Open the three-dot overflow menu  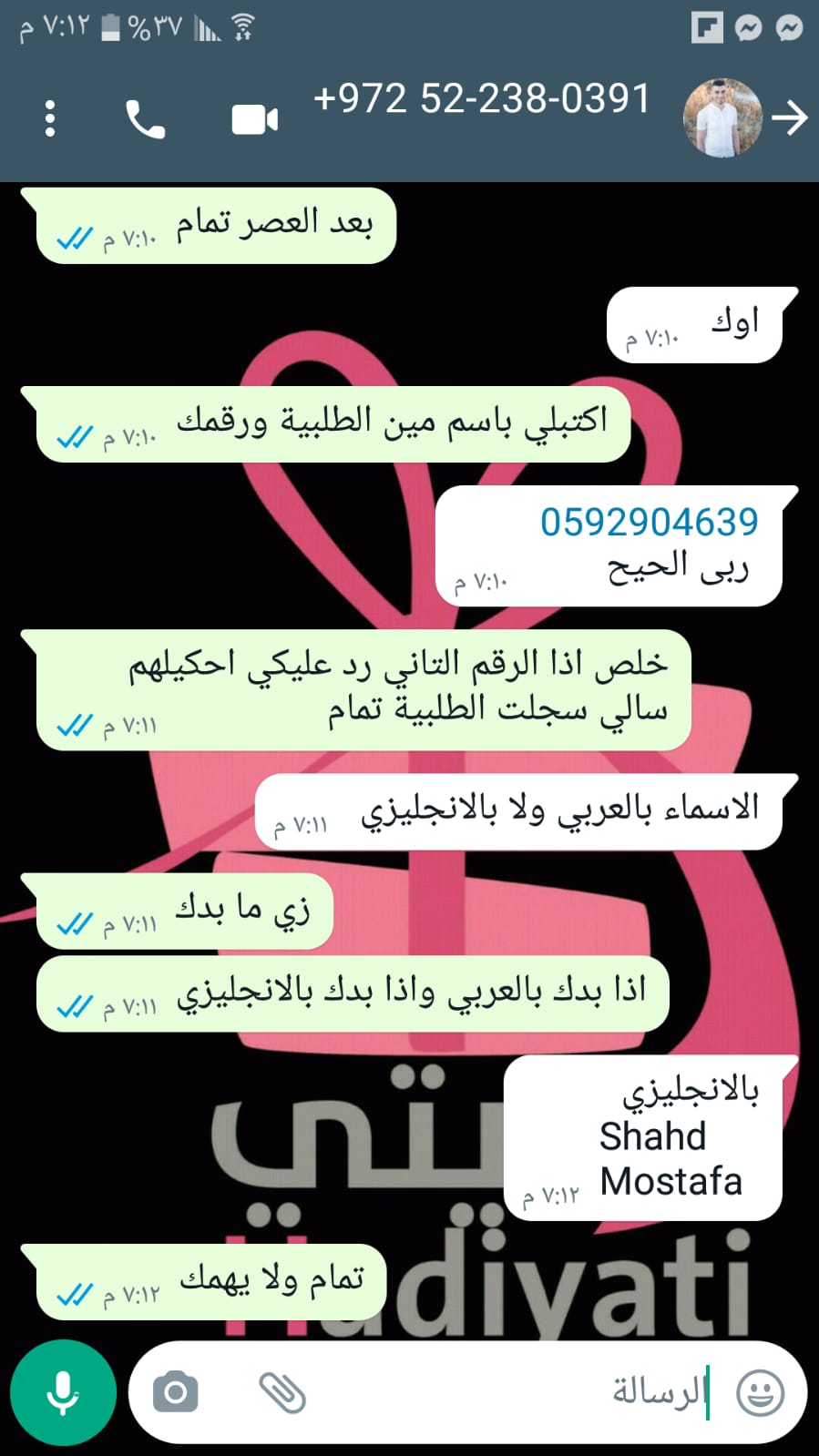click(x=50, y=118)
